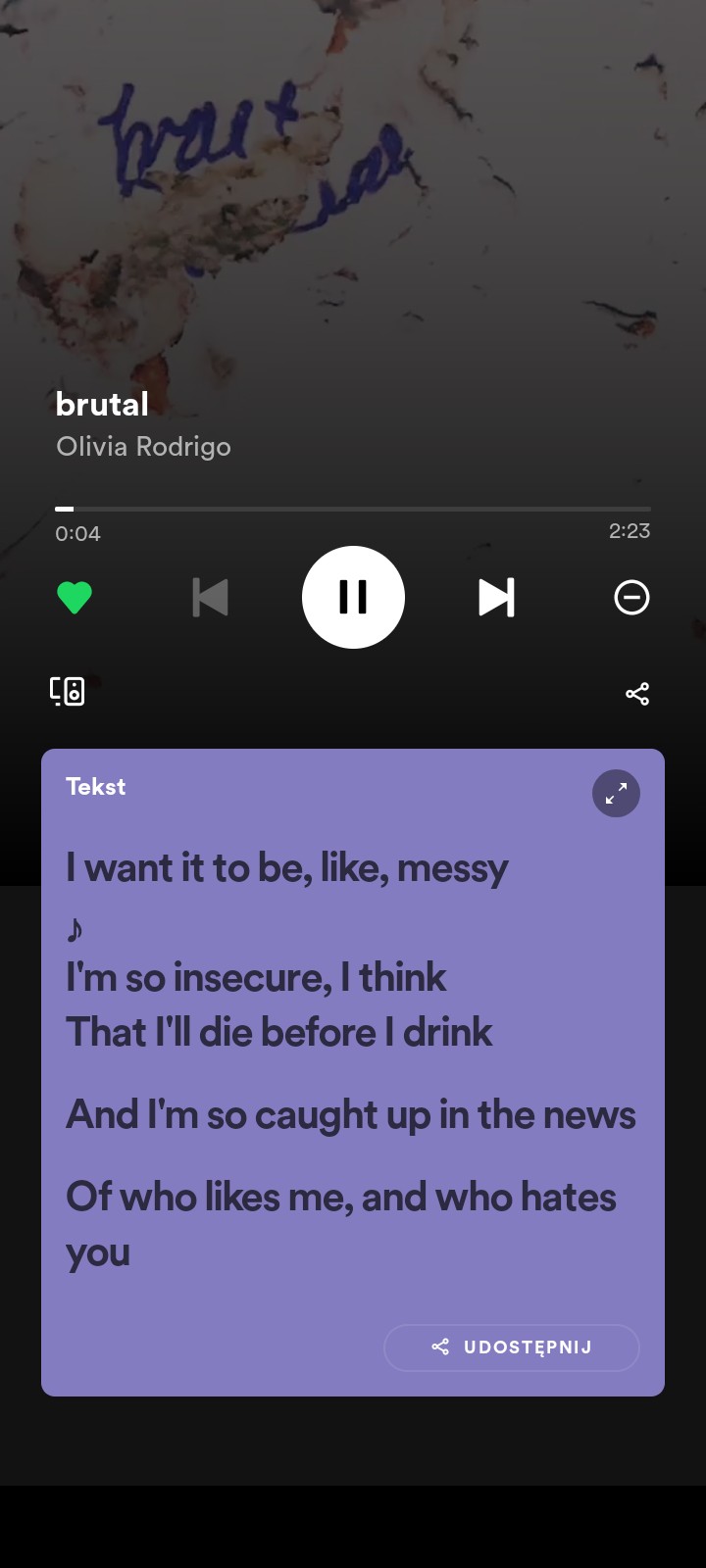Skip to the next track
This screenshot has width=706, height=1568.
pyautogui.click(x=496, y=597)
